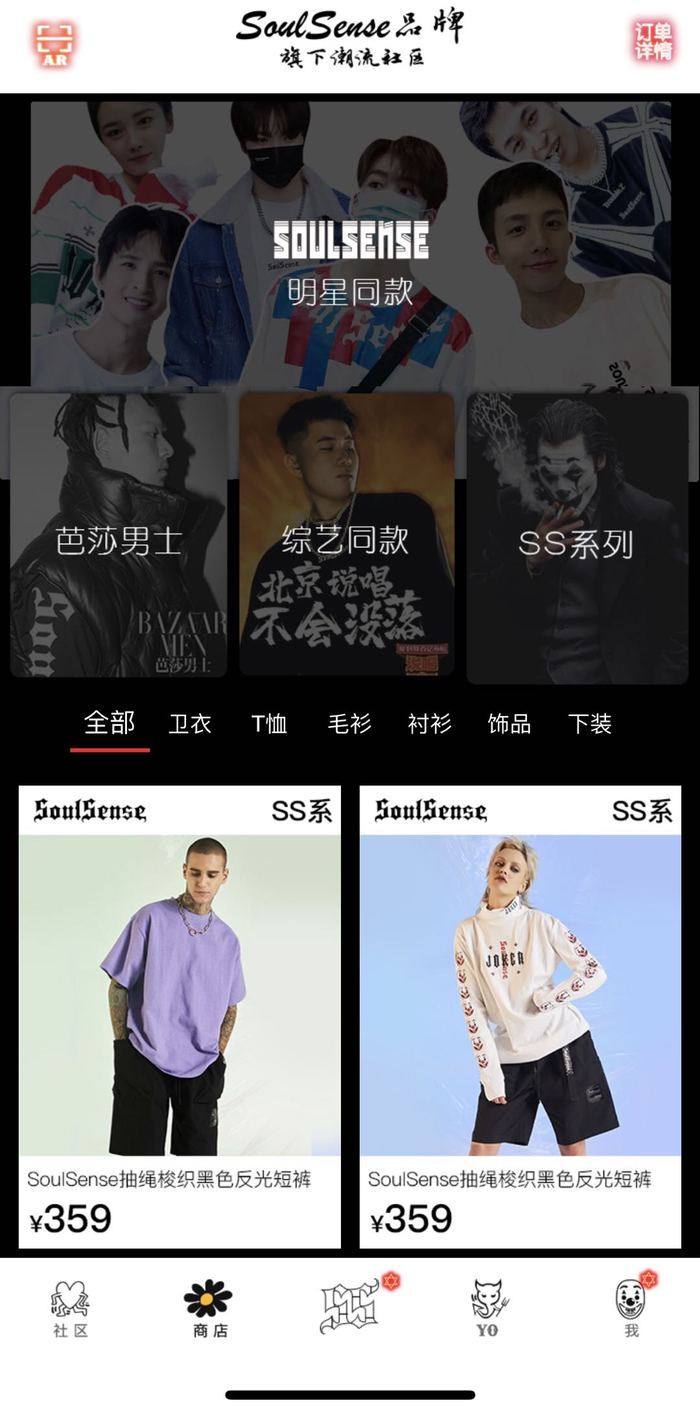700x1414 pixels.
Task: Open 订单详情 order details
Action: (x=652, y=43)
